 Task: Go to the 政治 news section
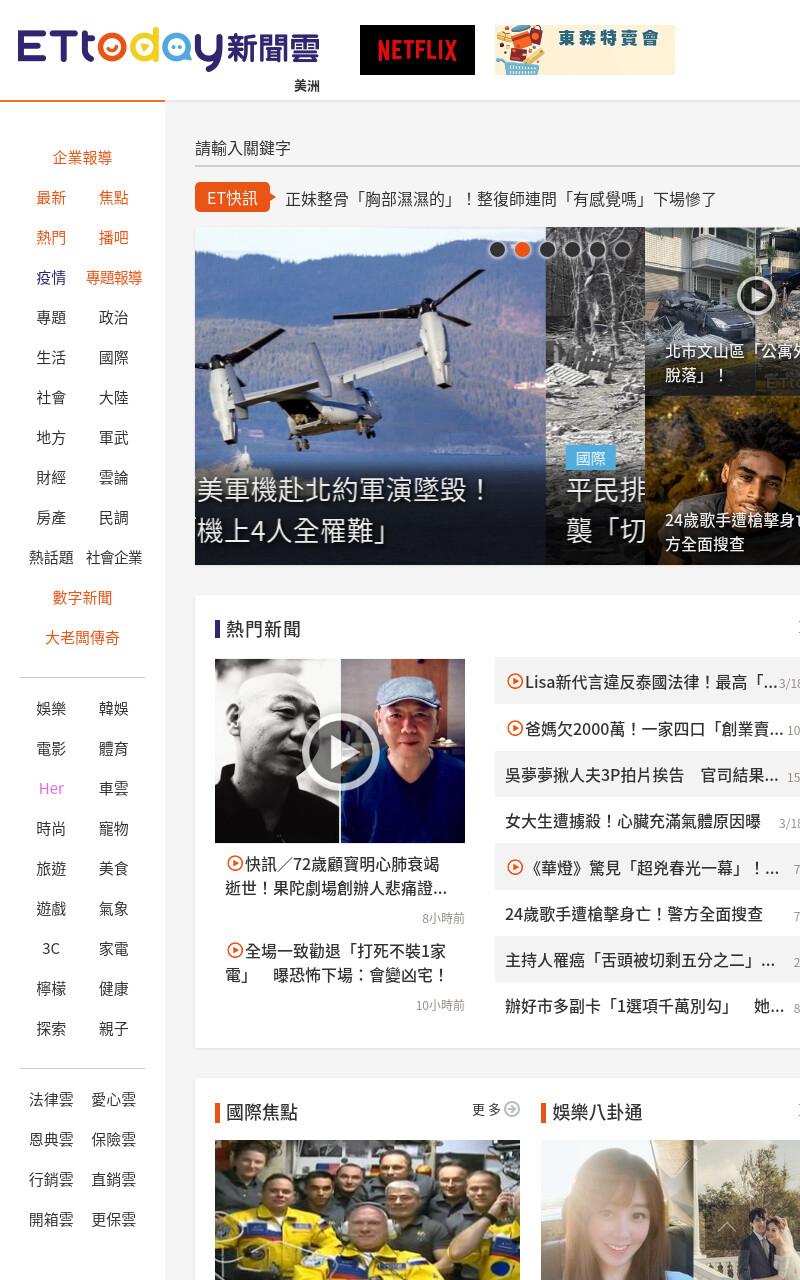click(113, 318)
